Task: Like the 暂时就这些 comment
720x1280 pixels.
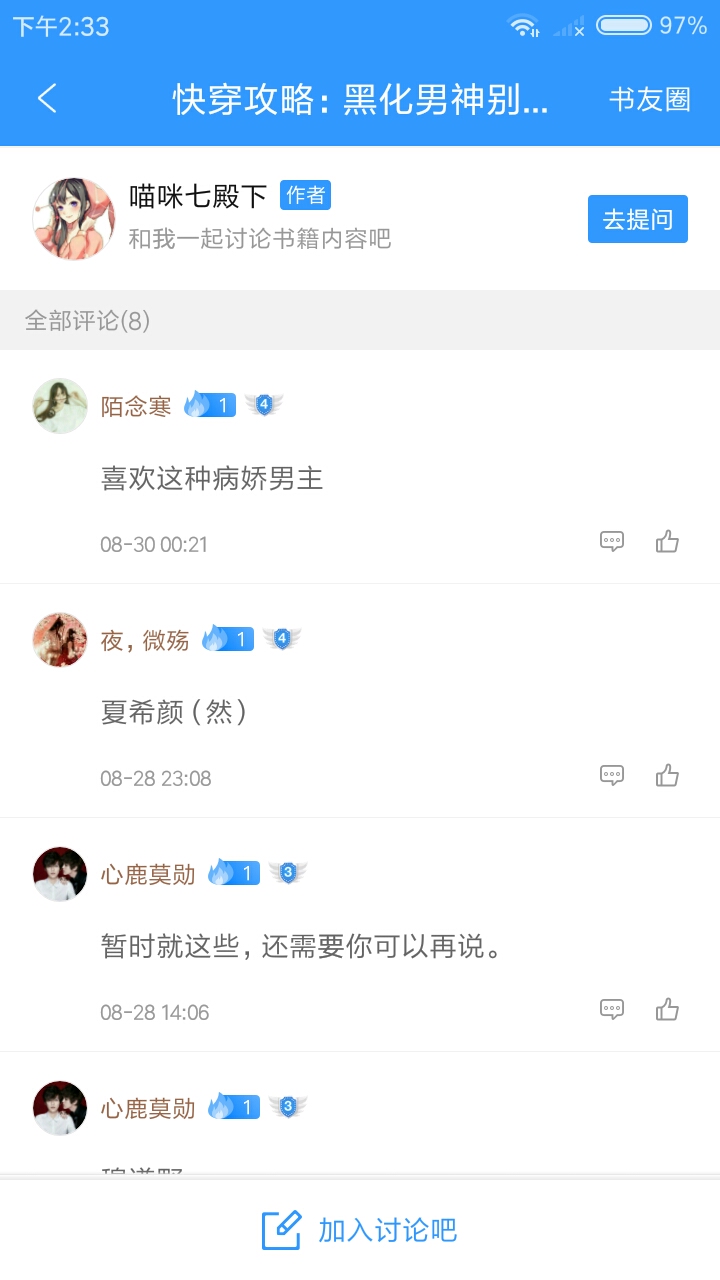Action: coord(667,1010)
